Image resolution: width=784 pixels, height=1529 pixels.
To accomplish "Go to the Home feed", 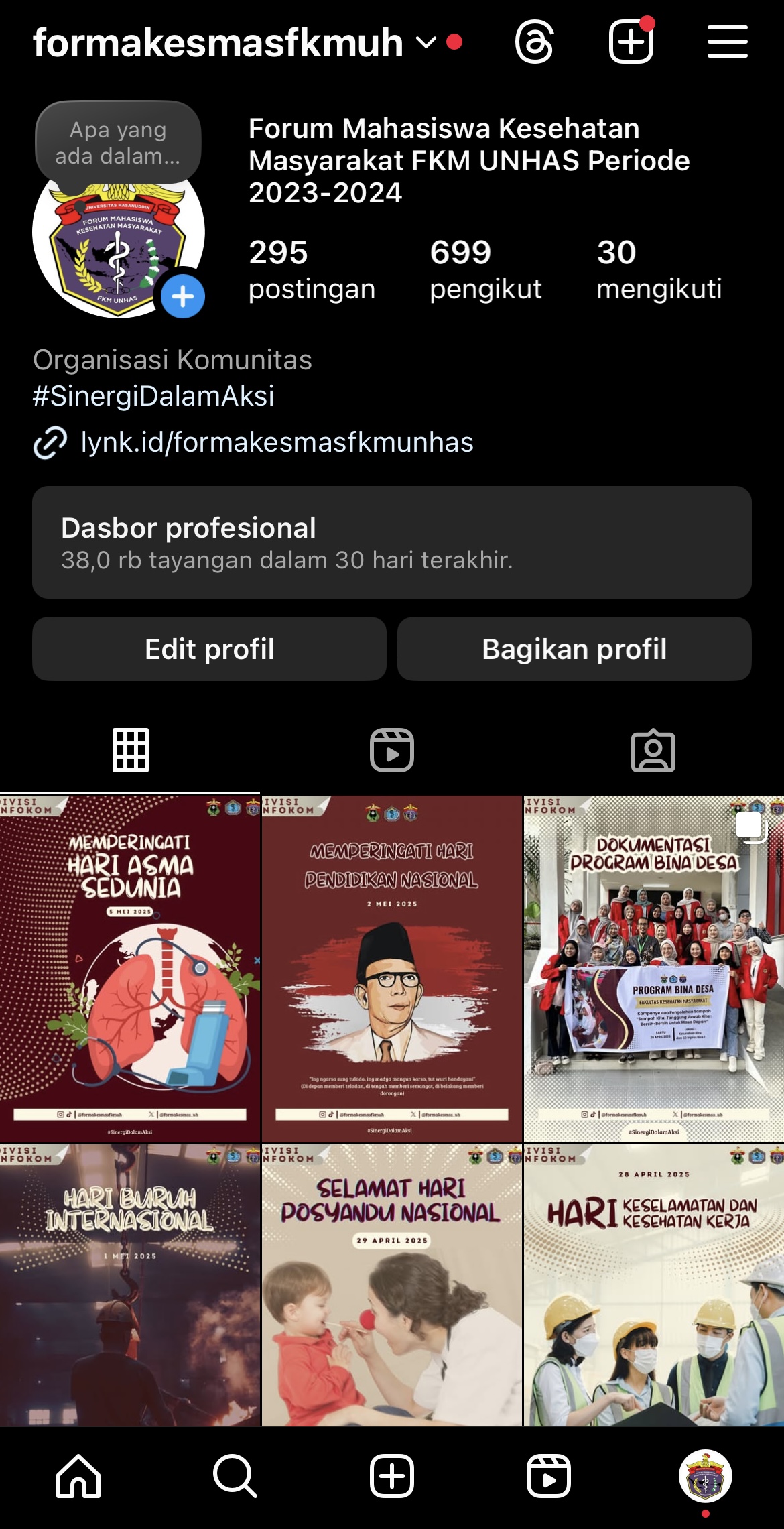I will (x=78, y=1475).
